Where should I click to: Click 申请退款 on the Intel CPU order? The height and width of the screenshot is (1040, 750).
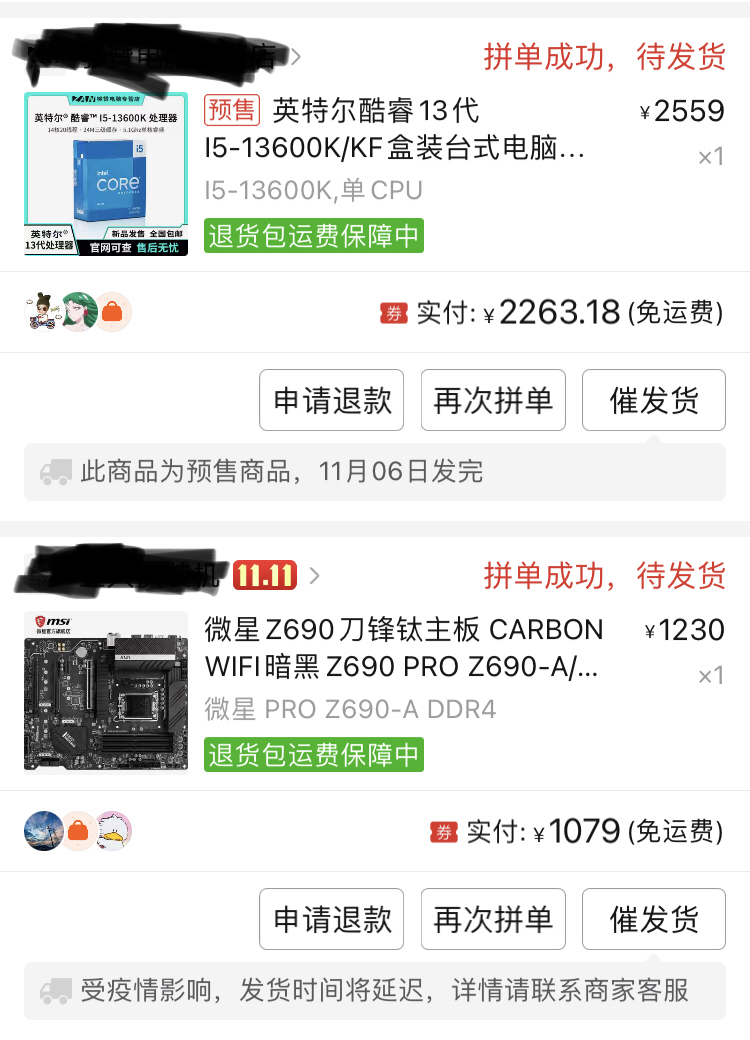331,400
